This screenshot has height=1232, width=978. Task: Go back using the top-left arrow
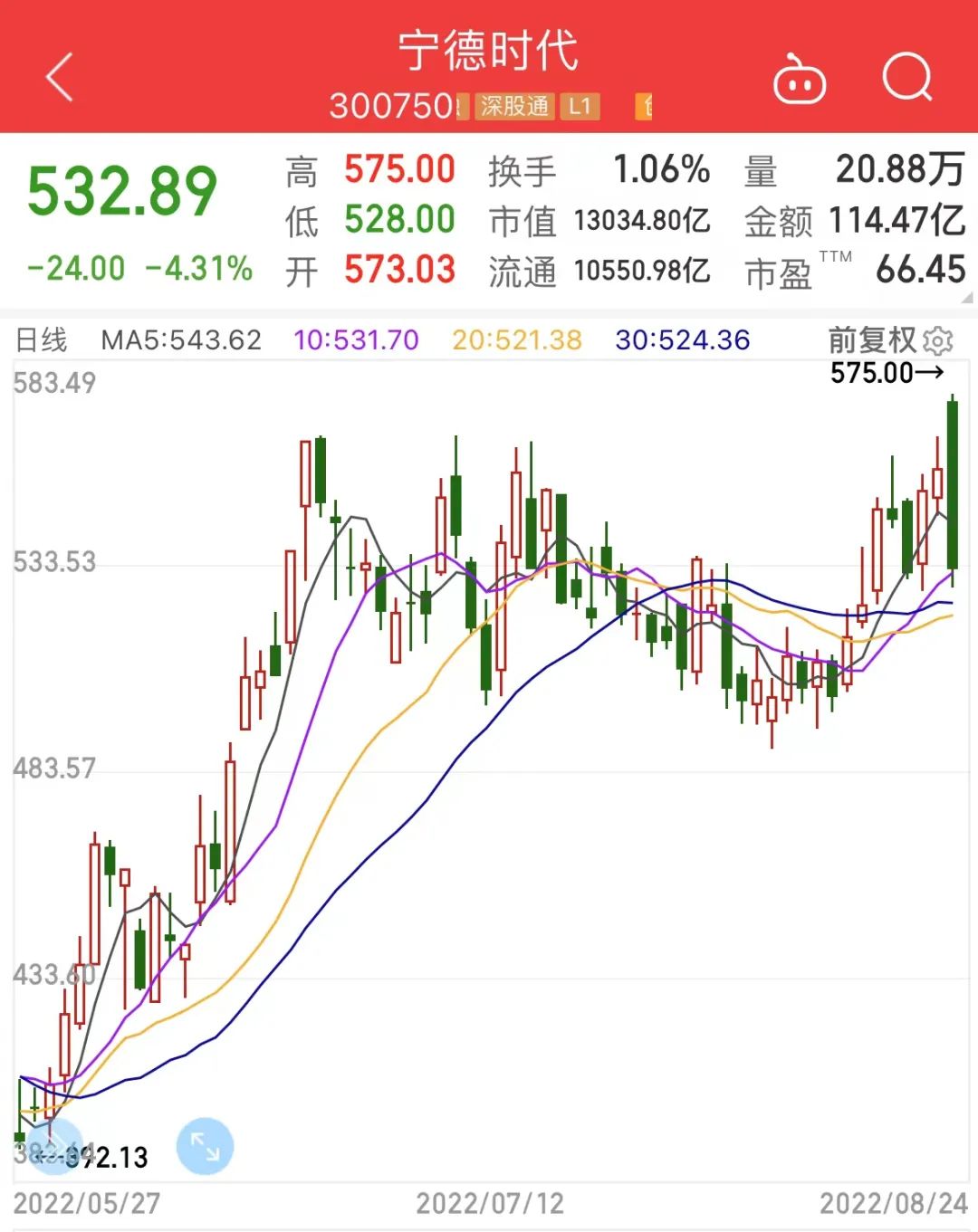pos(60,77)
